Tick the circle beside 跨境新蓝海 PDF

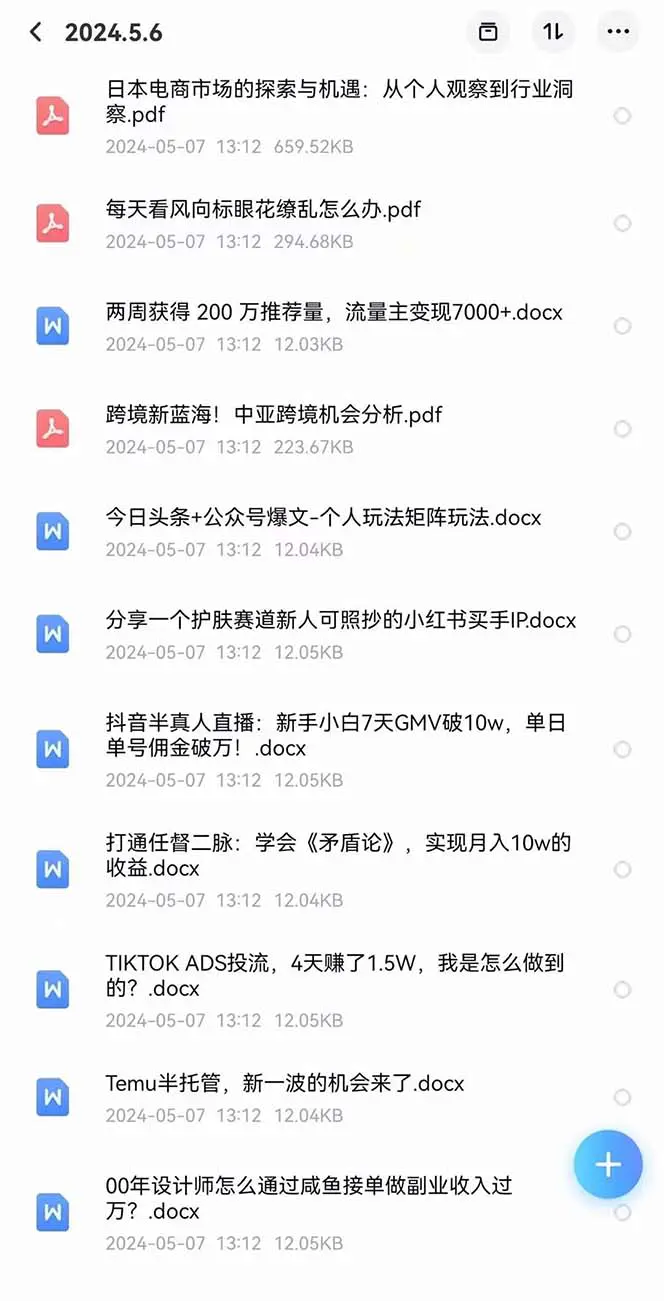click(622, 429)
